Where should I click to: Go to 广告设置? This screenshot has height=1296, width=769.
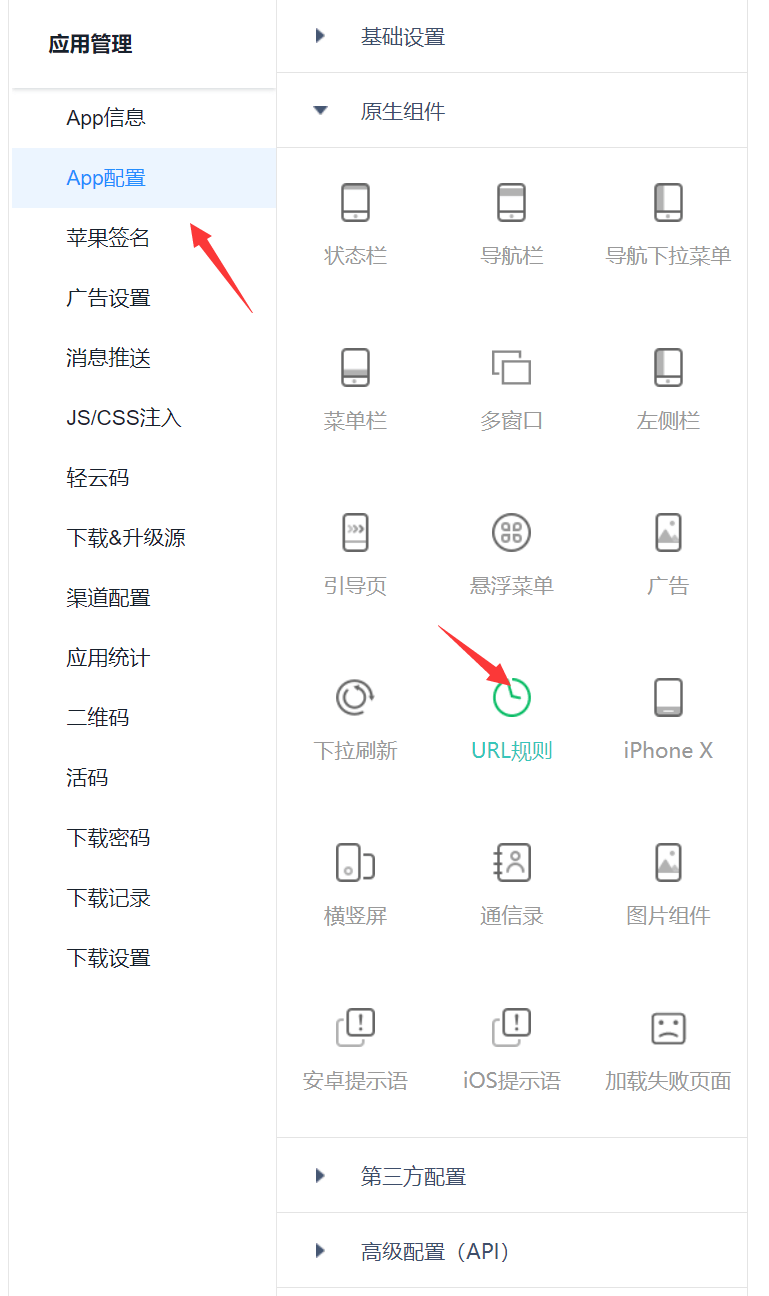point(108,298)
